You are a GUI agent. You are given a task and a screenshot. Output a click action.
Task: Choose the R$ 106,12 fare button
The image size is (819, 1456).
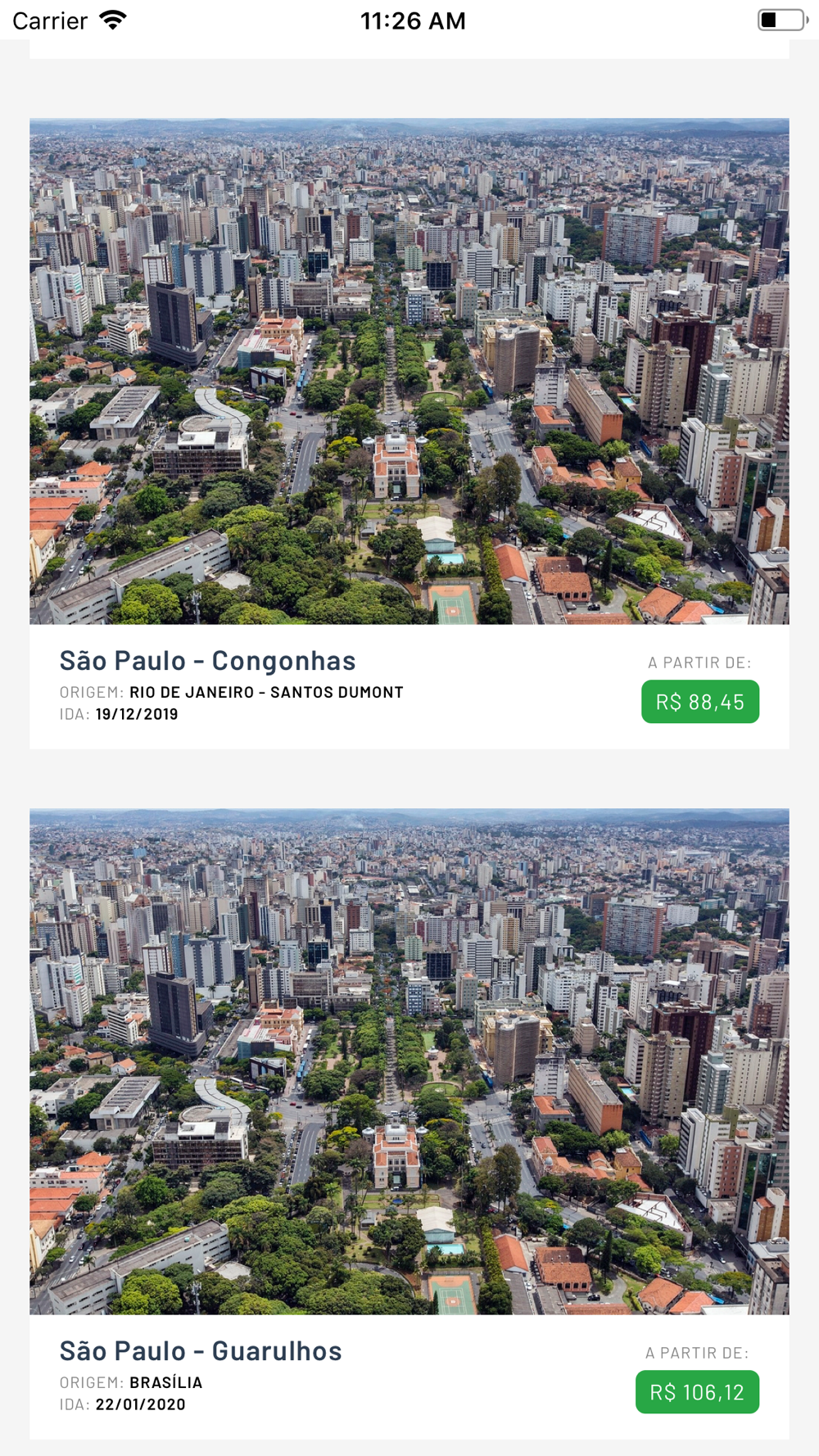697,1392
